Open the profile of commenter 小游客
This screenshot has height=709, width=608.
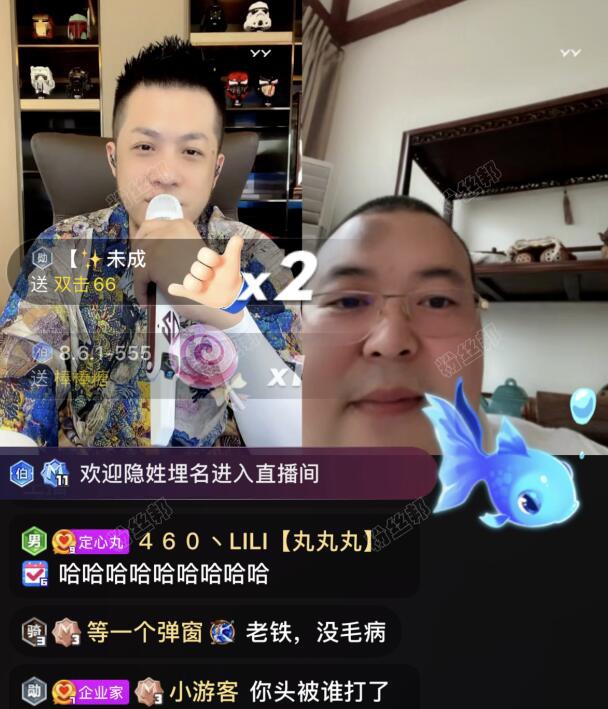coord(203,690)
